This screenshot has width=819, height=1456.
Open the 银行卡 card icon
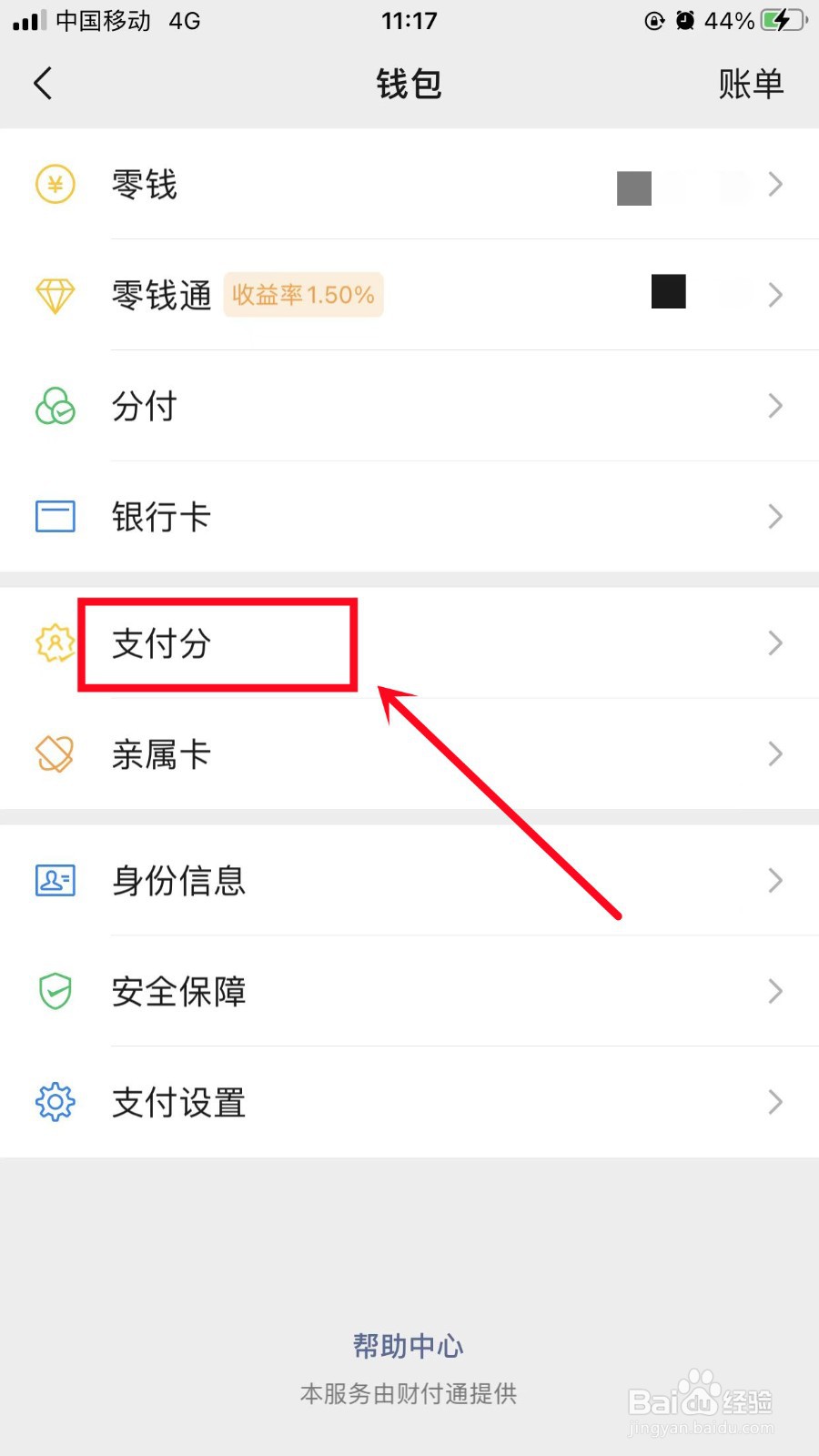[55, 516]
